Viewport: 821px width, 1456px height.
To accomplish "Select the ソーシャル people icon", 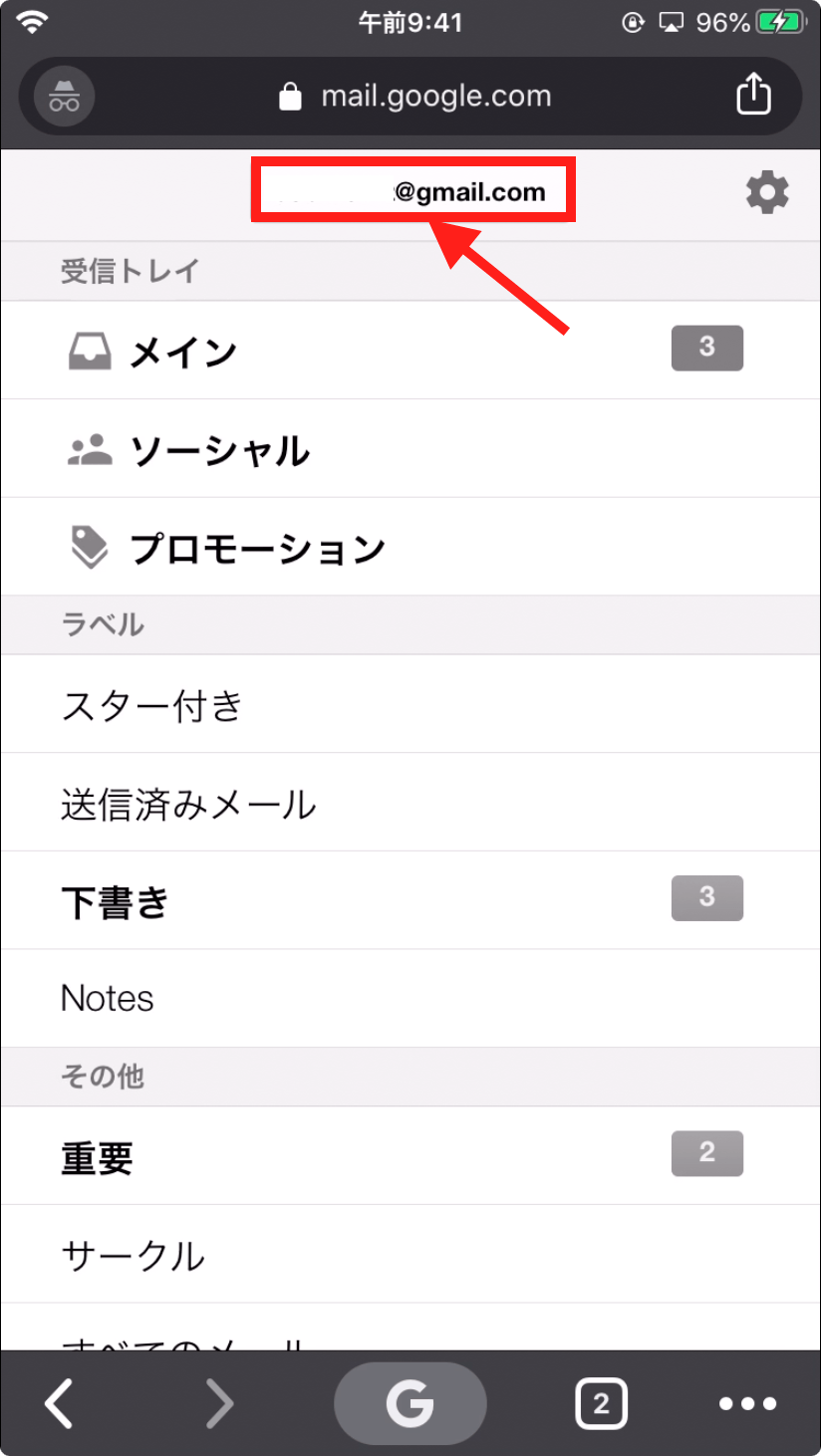I will pyautogui.click(x=89, y=448).
